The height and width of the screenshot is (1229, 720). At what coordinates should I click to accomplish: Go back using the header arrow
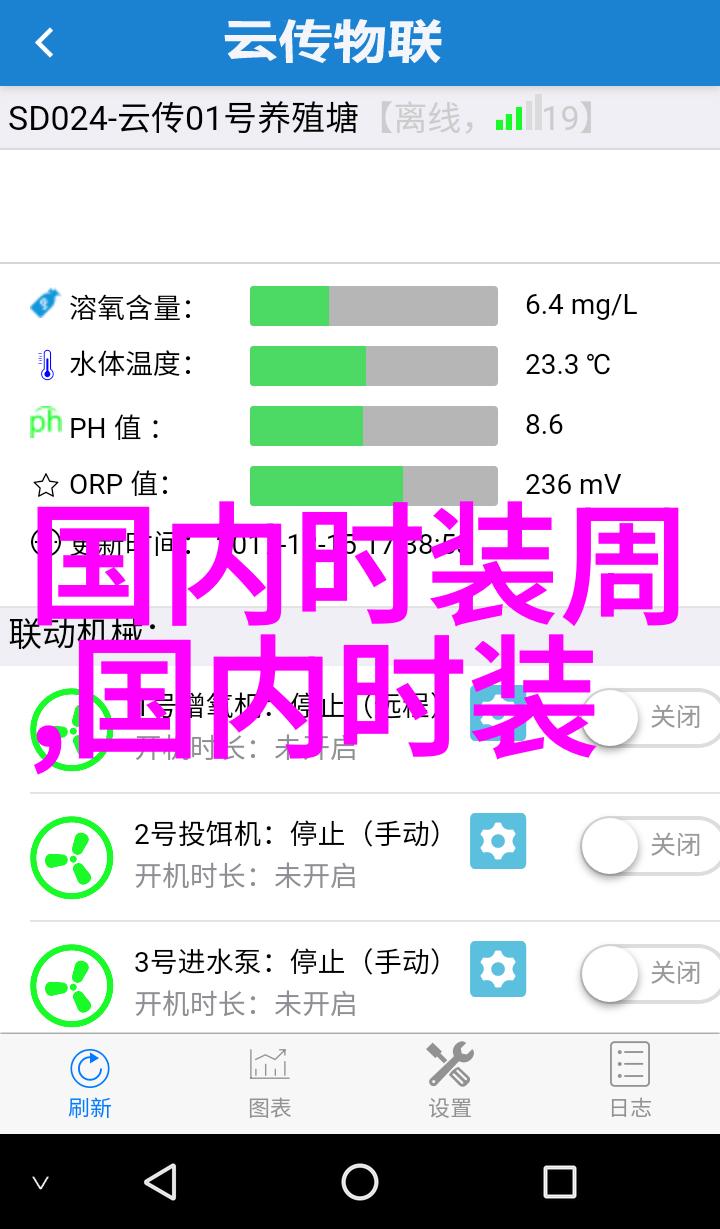(x=44, y=43)
